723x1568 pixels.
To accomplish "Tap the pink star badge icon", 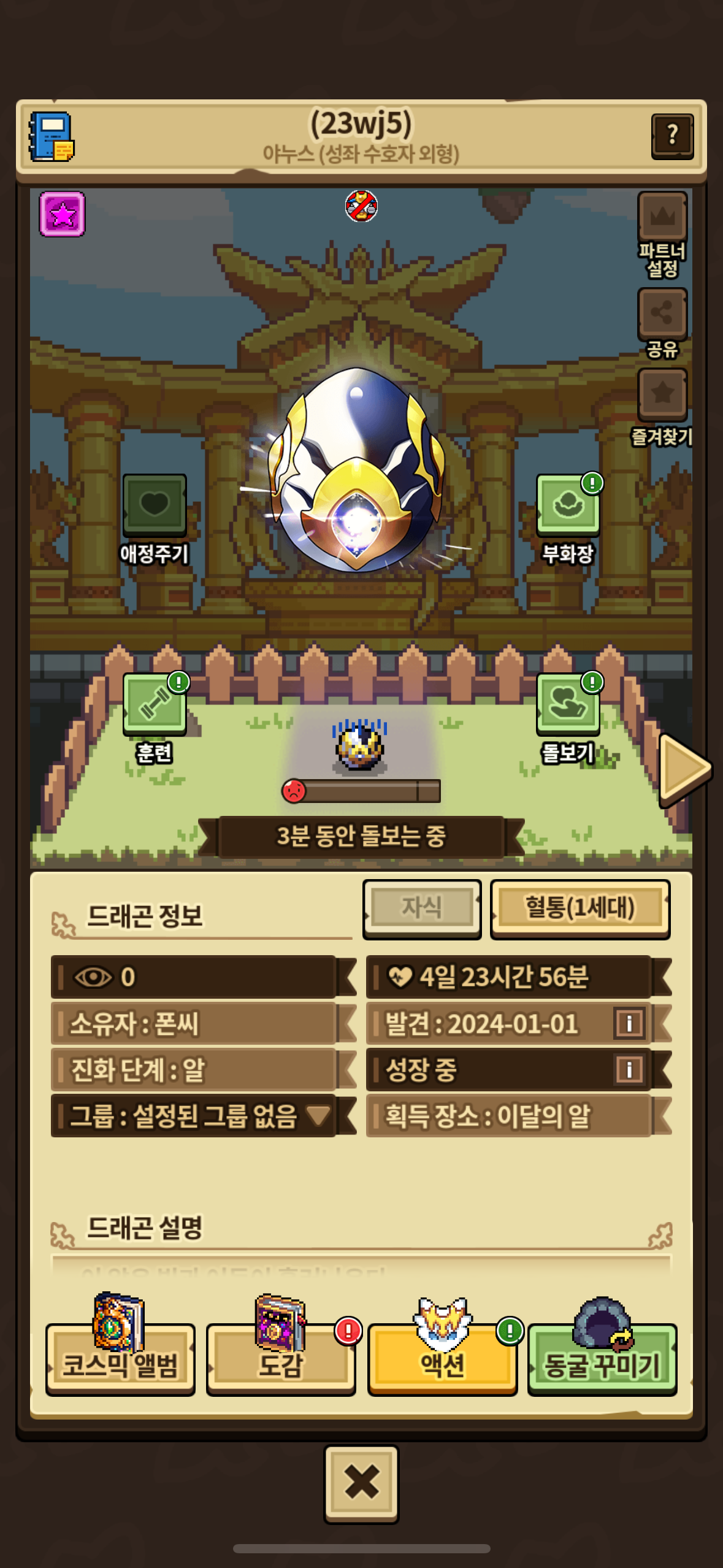I will point(63,214).
